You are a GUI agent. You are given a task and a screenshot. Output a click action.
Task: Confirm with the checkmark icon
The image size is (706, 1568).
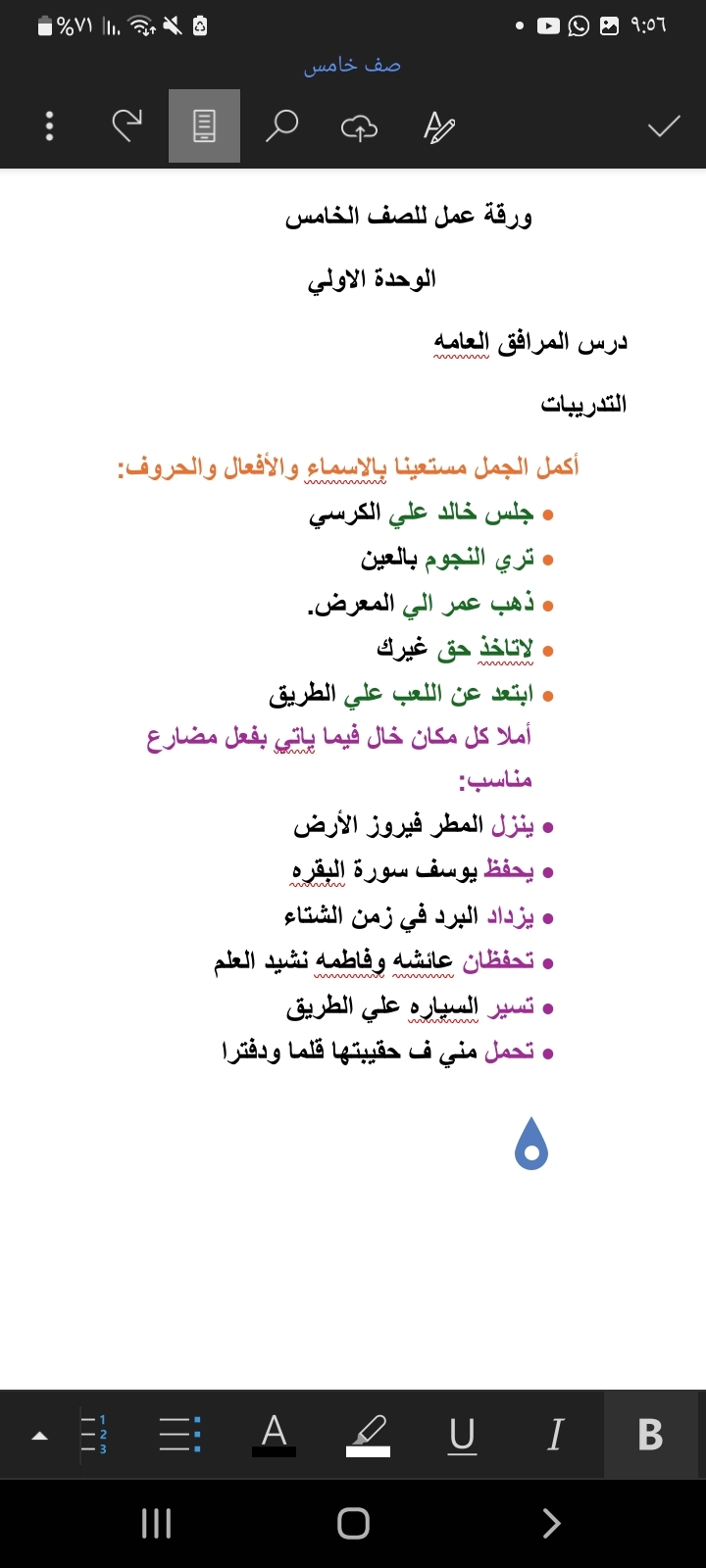[x=664, y=126]
